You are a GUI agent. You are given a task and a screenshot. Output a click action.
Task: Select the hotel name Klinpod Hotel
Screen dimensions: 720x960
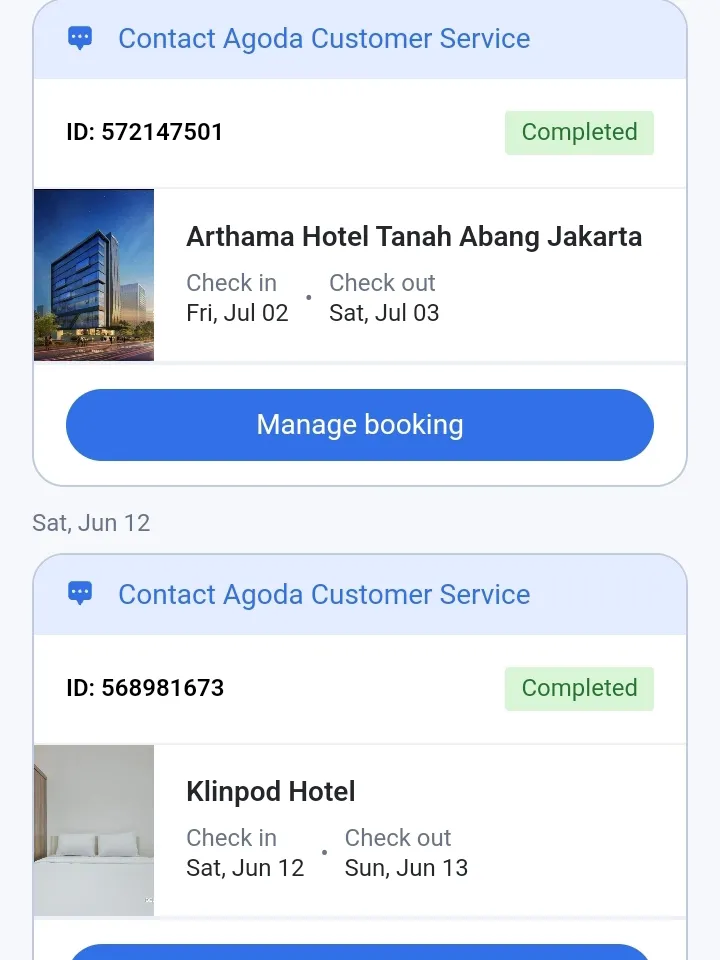coord(270,791)
